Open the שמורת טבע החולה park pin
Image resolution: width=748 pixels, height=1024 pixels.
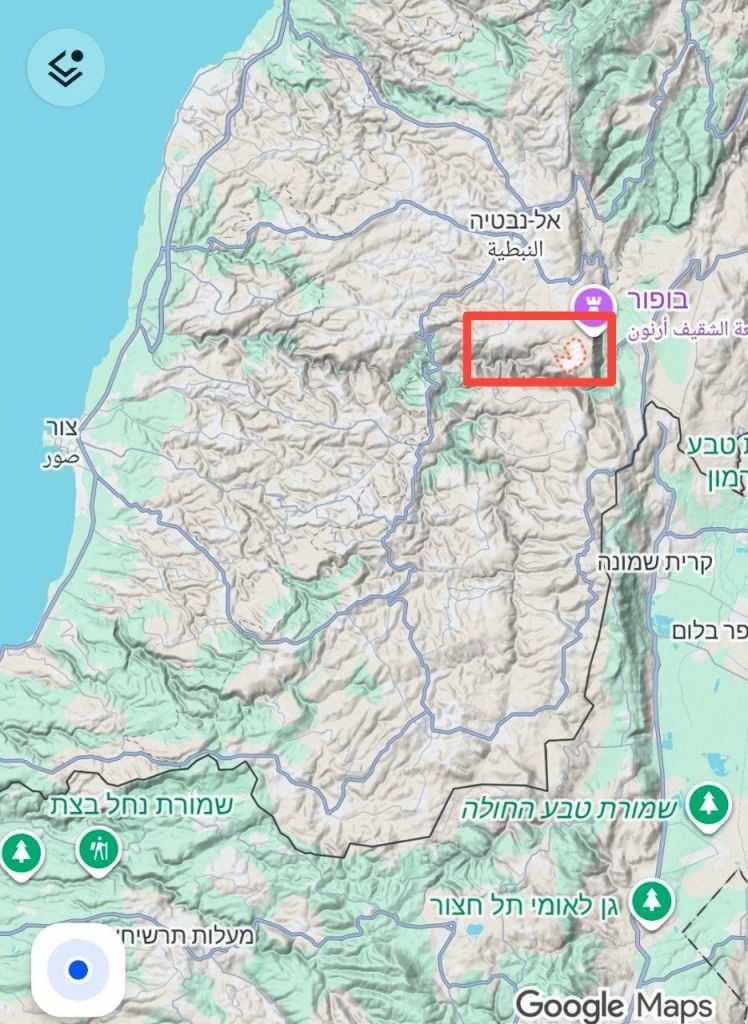(709, 805)
